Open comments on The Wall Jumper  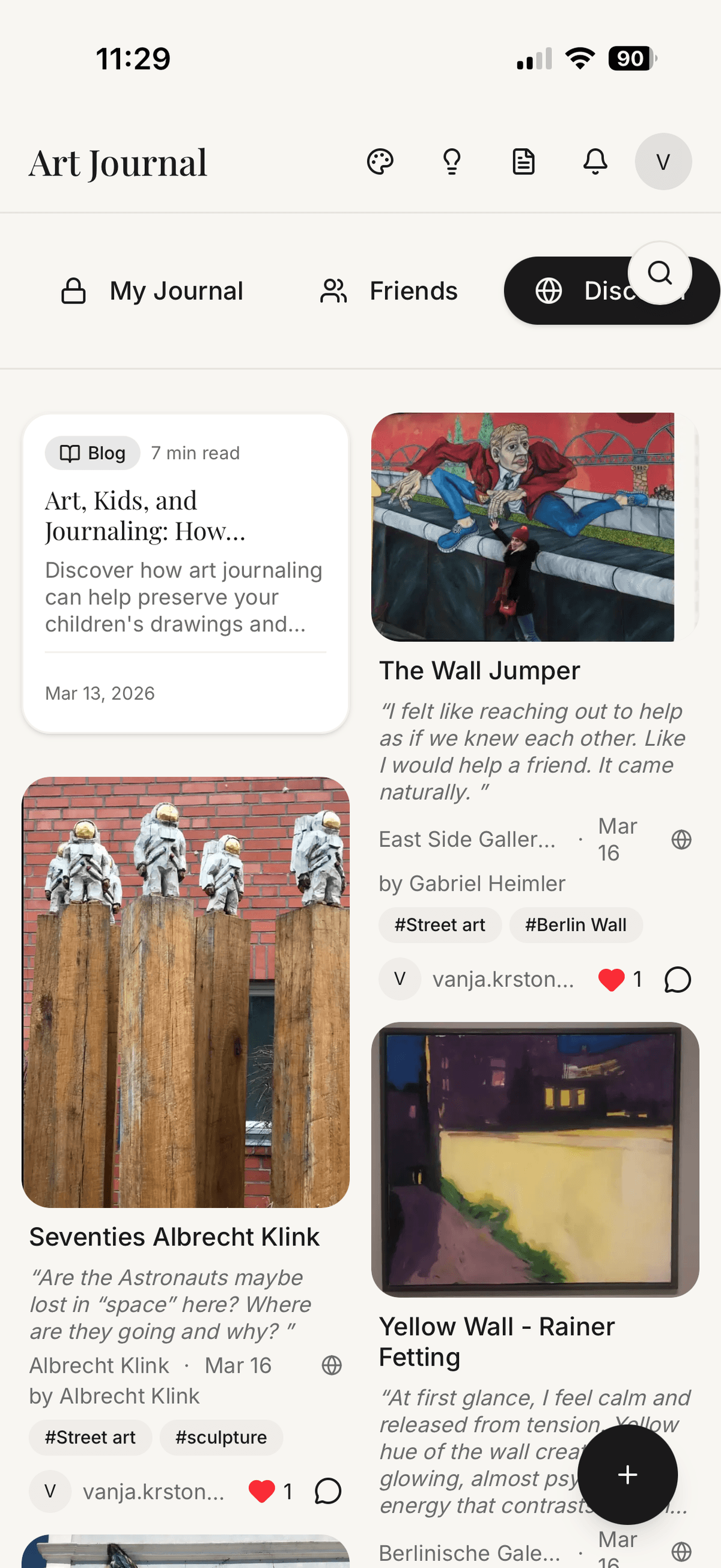tap(677, 980)
